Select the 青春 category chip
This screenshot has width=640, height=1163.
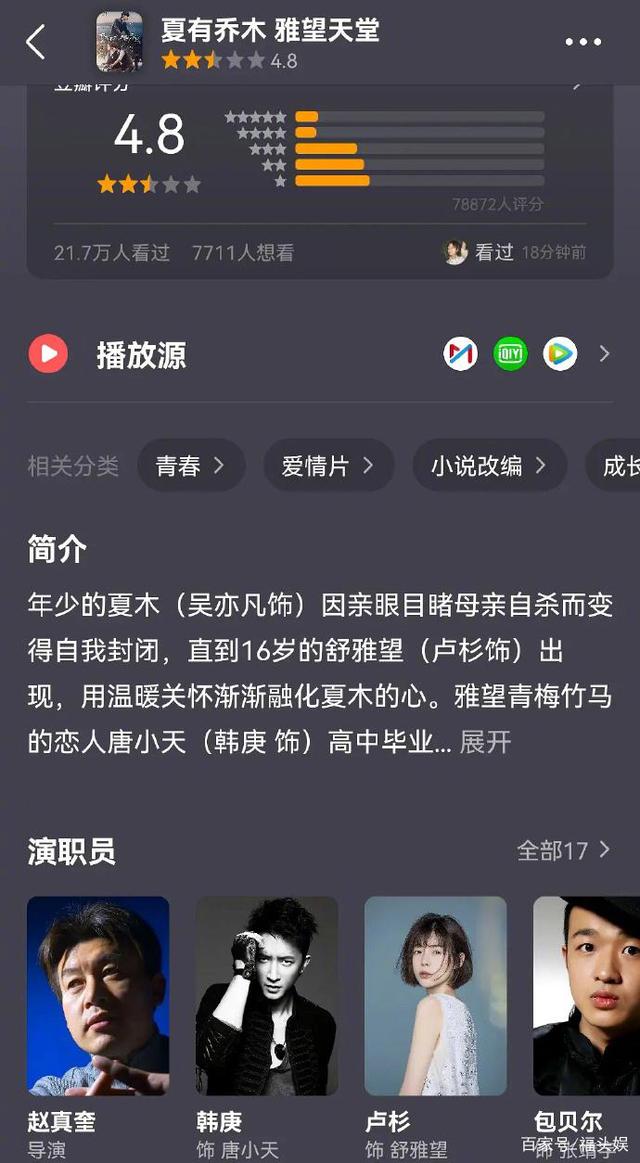pos(190,465)
